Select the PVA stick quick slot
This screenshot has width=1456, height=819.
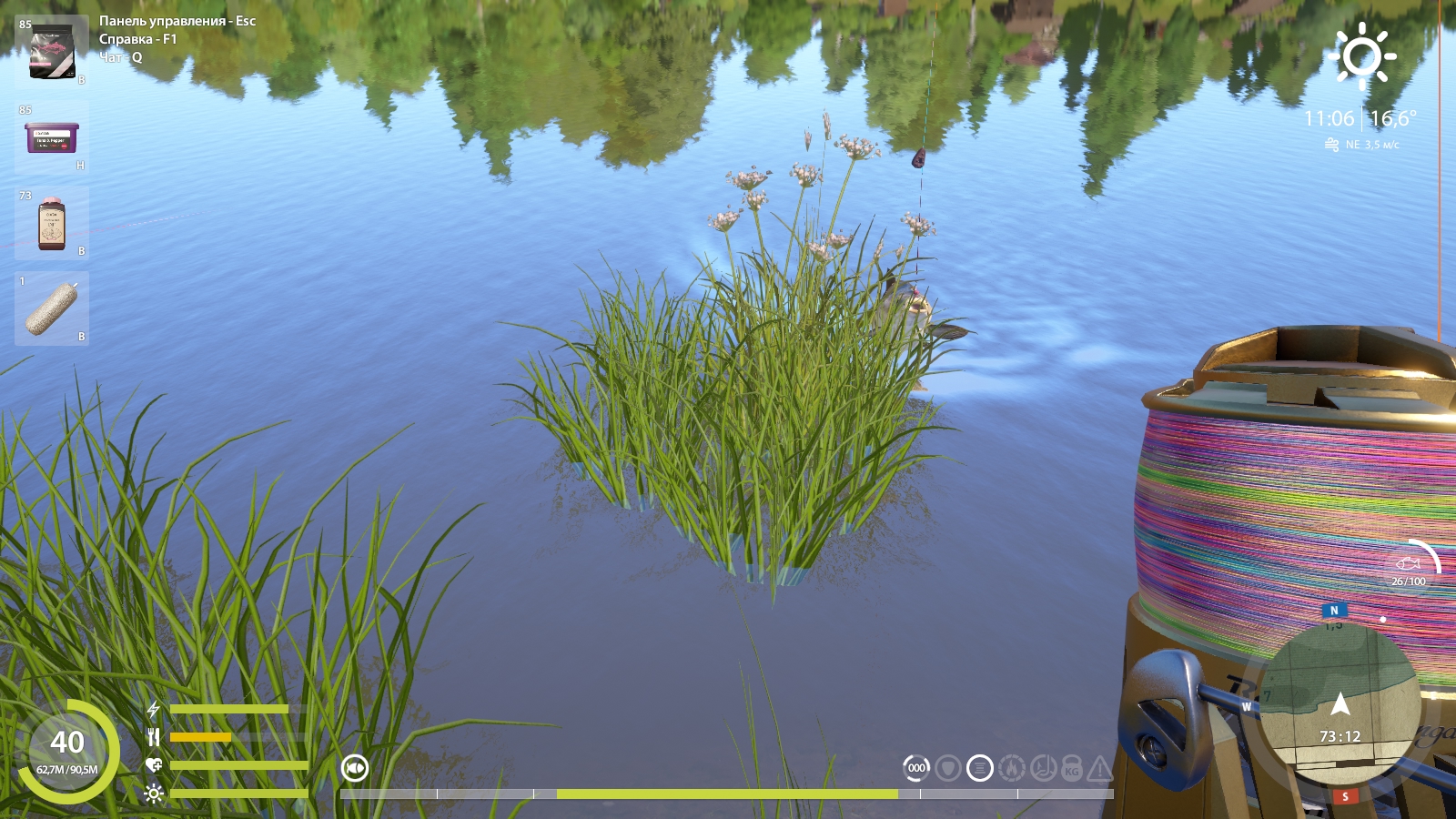pos(51,309)
